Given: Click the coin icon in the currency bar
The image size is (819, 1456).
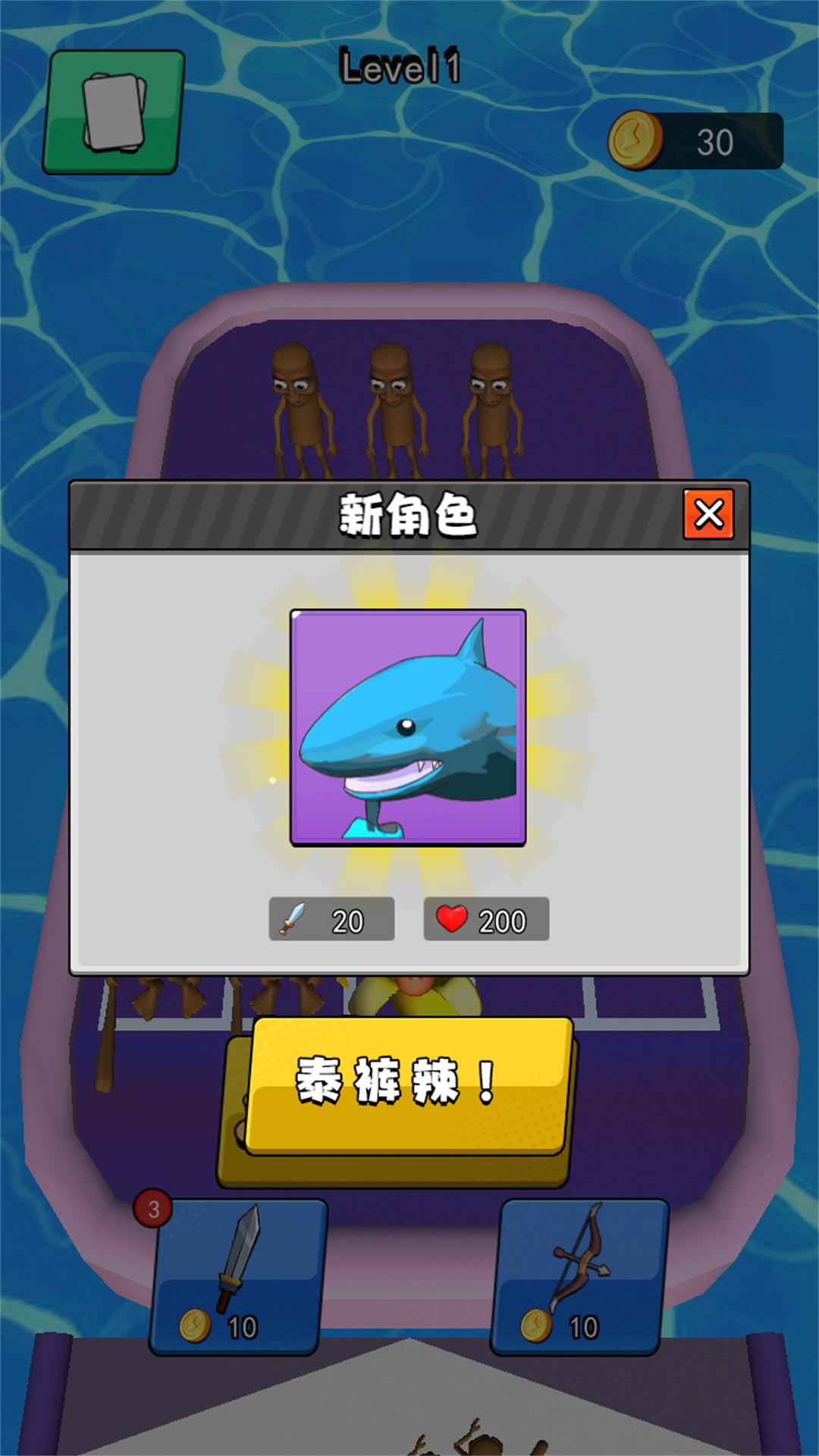Looking at the screenshot, I should 634,137.
